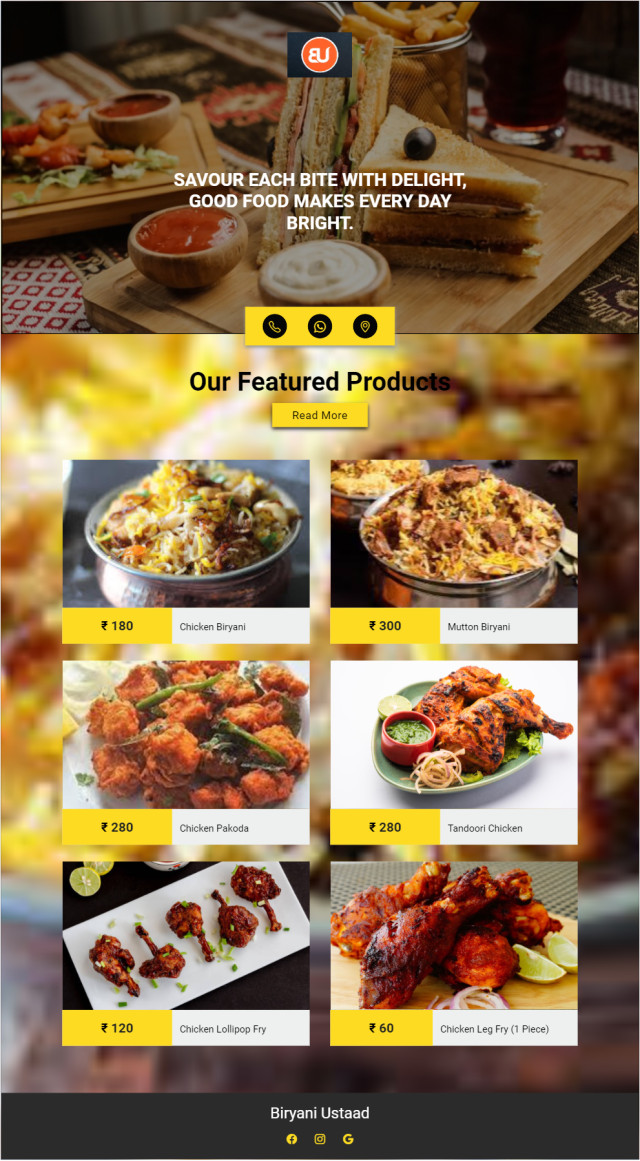
Task: View Chicken Leg Fry (1 Piece) item
Action: 454,954
